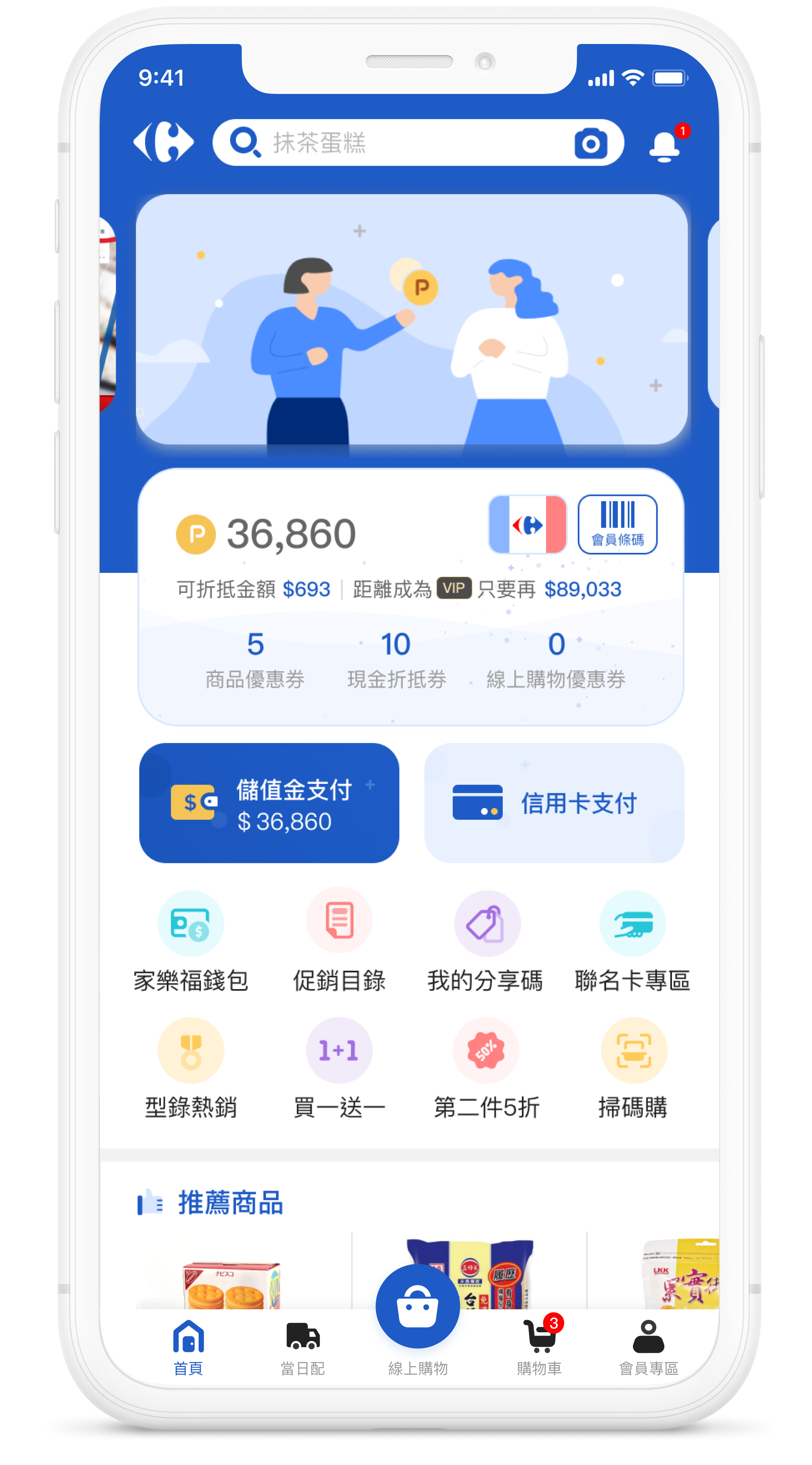The height and width of the screenshot is (1465, 812).
Task: Show the 會員條碼 member barcode
Action: point(617,524)
